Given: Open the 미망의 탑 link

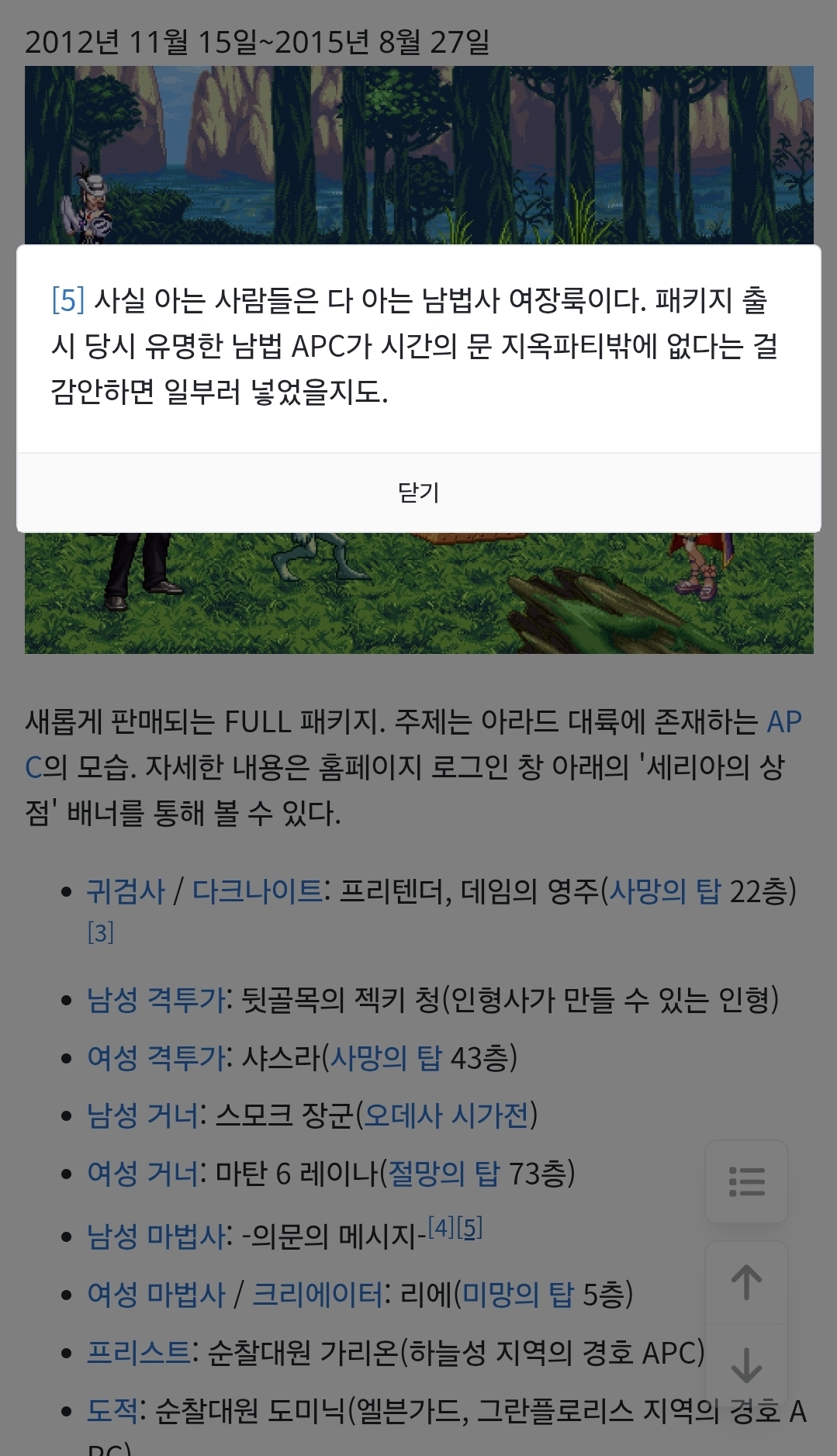Looking at the screenshot, I should pyautogui.click(x=518, y=1294).
